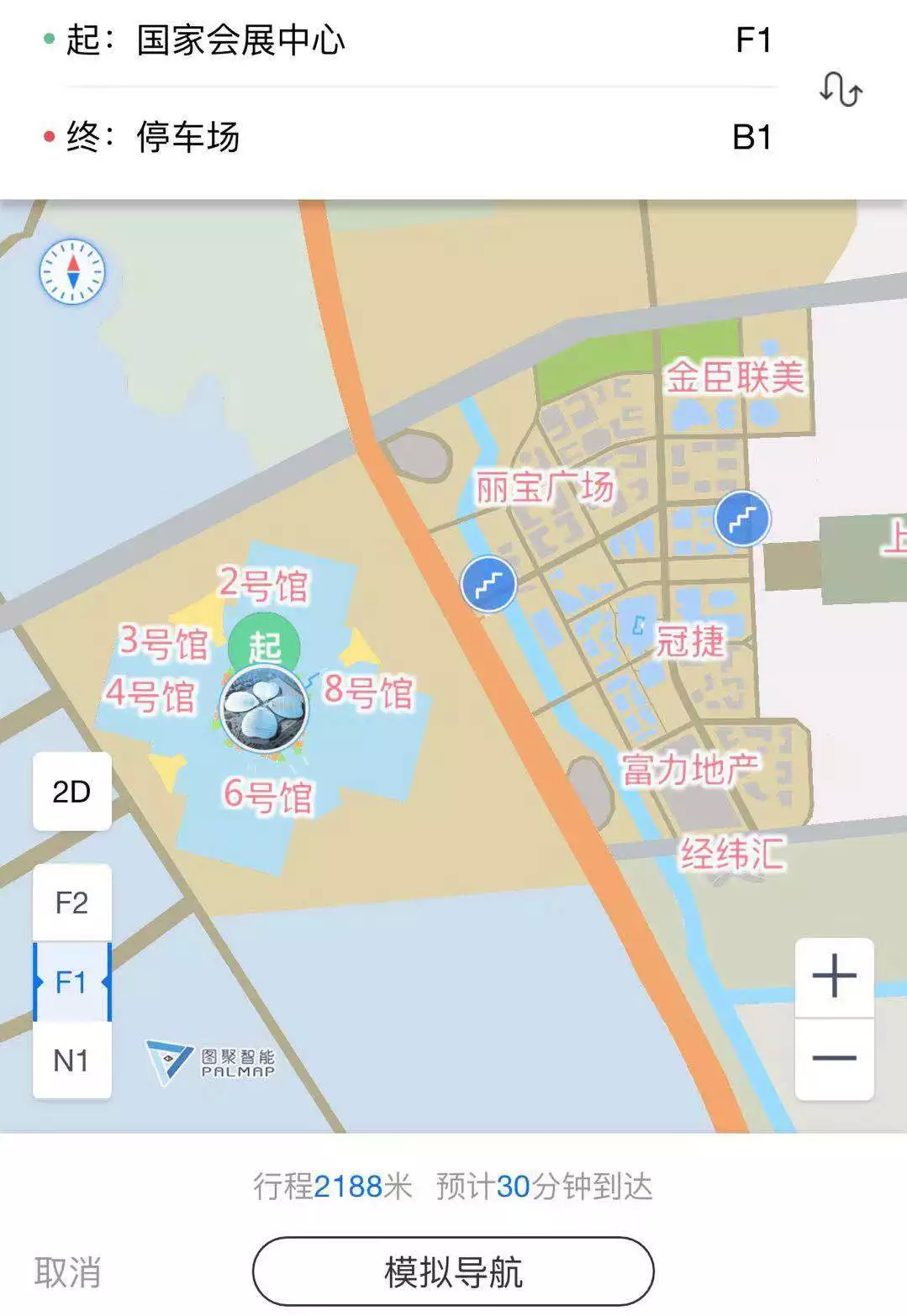This screenshot has width=907, height=1316.
Task: Edit the start point 国家会展中心
Action: coord(240,40)
